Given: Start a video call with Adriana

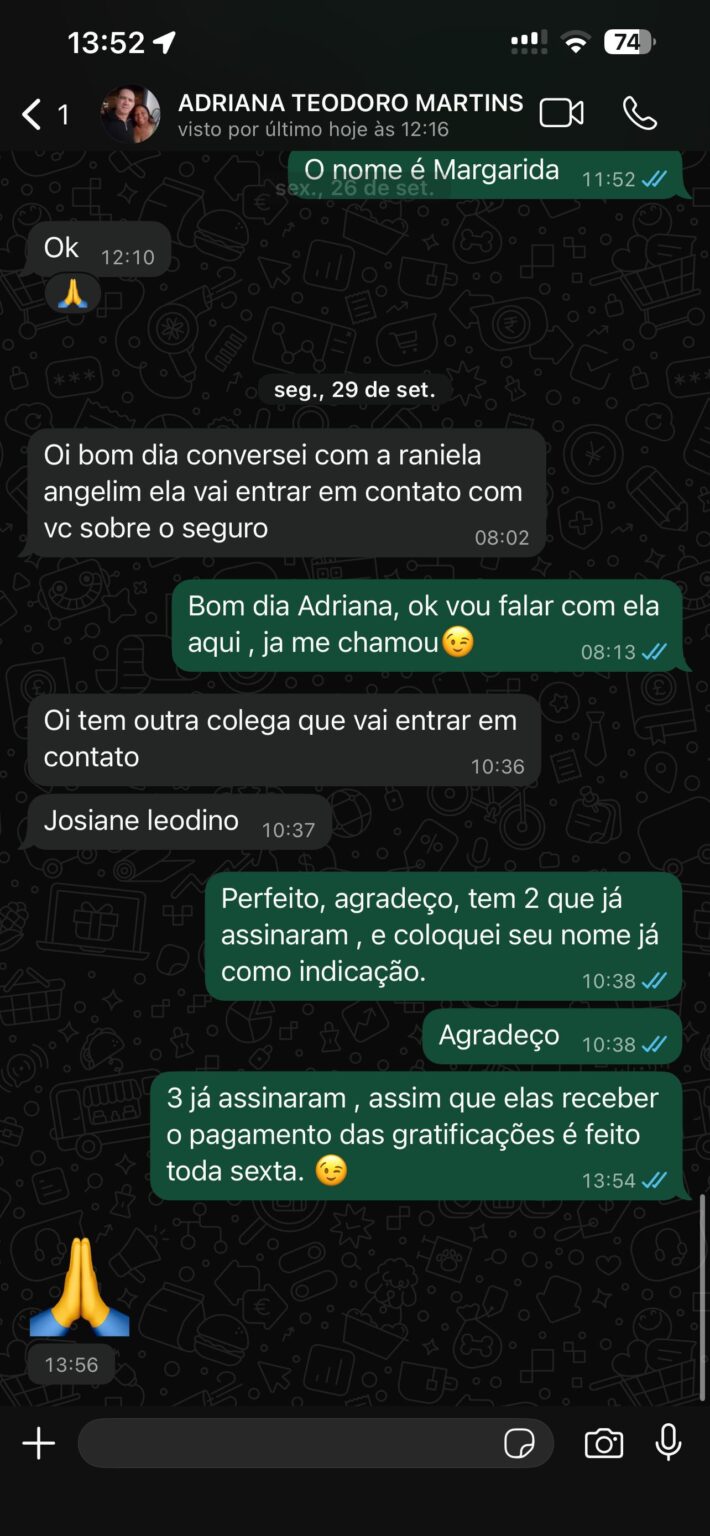Looking at the screenshot, I should 561,113.
